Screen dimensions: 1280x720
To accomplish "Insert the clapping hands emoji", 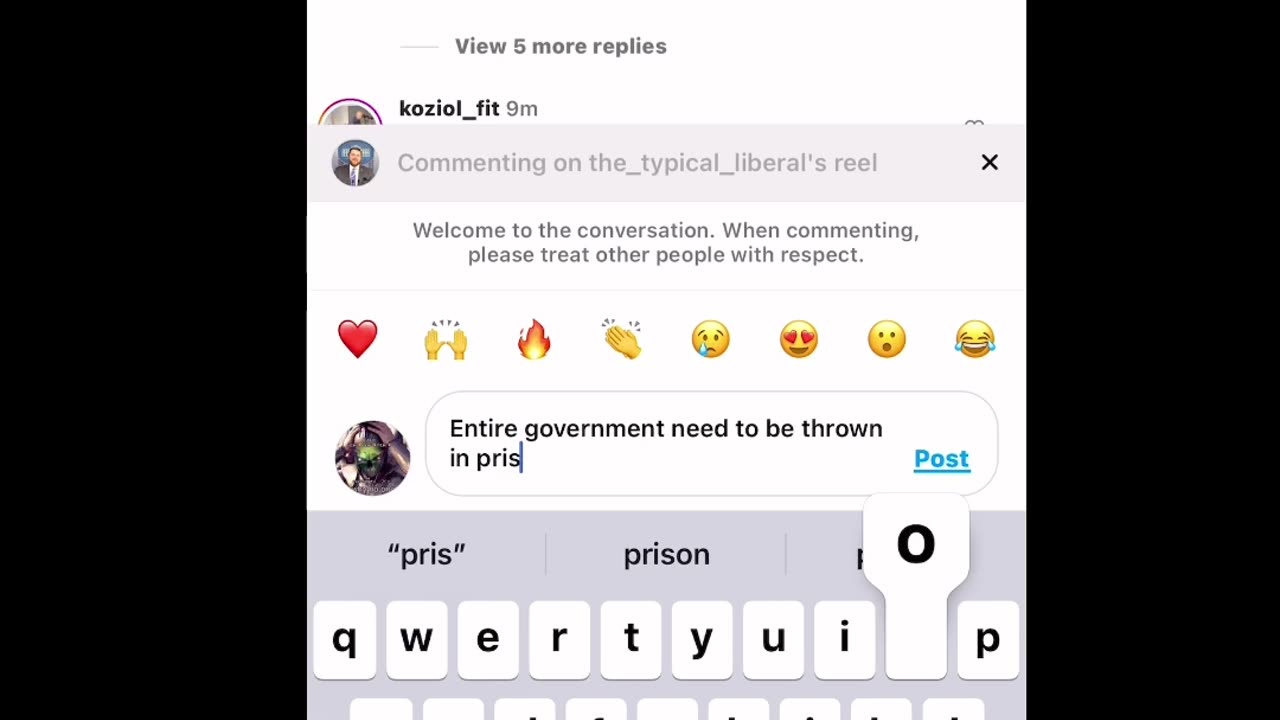I will tap(622, 340).
